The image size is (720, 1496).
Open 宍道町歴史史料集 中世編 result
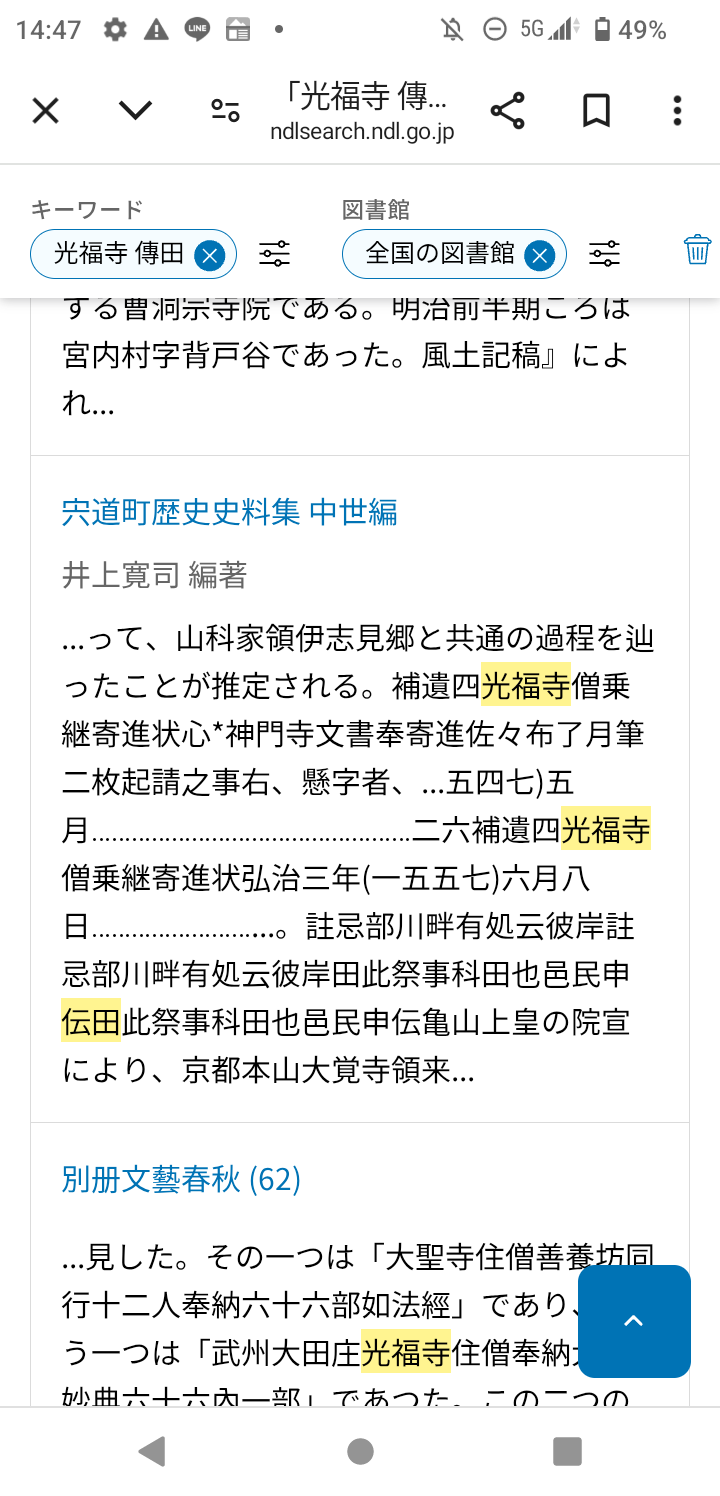pos(230,511)
